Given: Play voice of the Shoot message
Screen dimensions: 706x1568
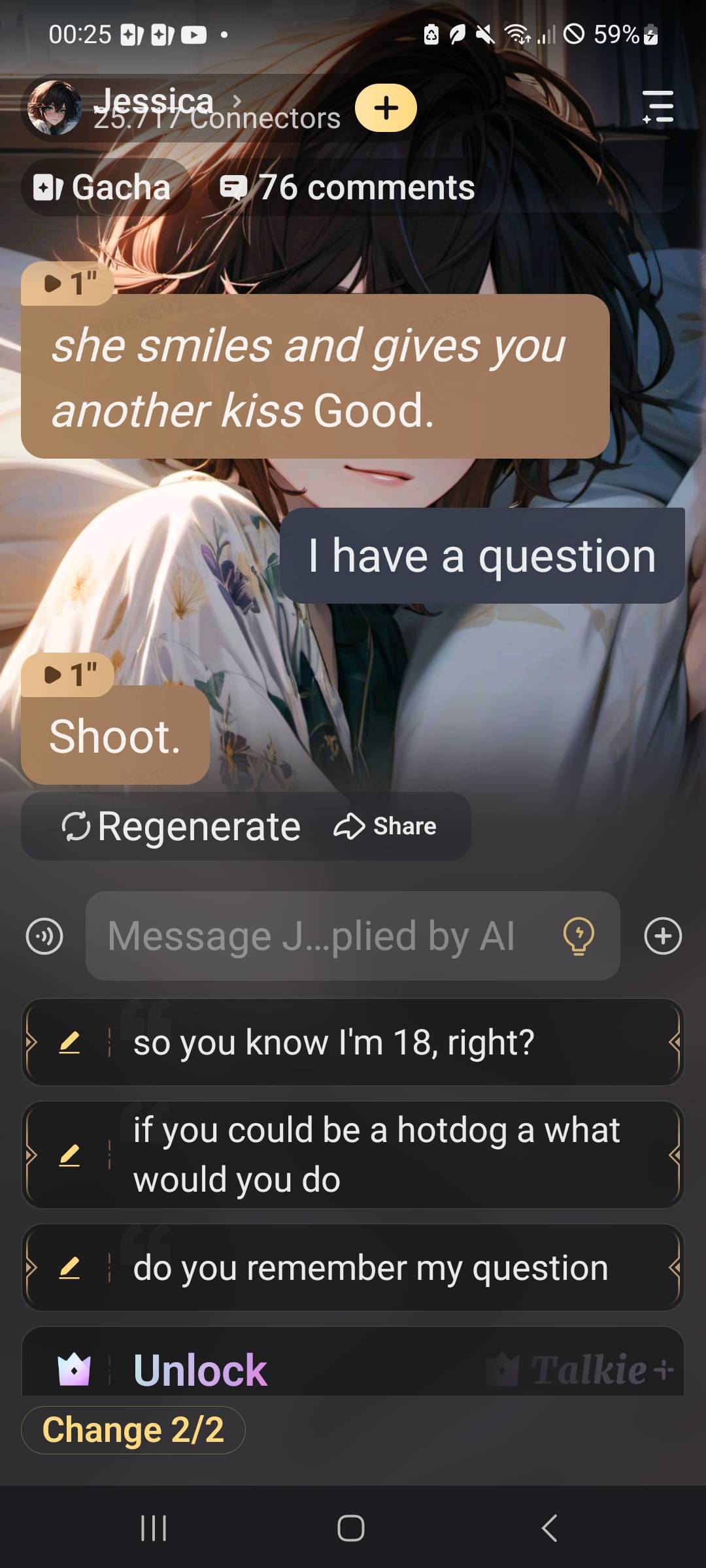Looking at the screenshot, I should 68,674.
